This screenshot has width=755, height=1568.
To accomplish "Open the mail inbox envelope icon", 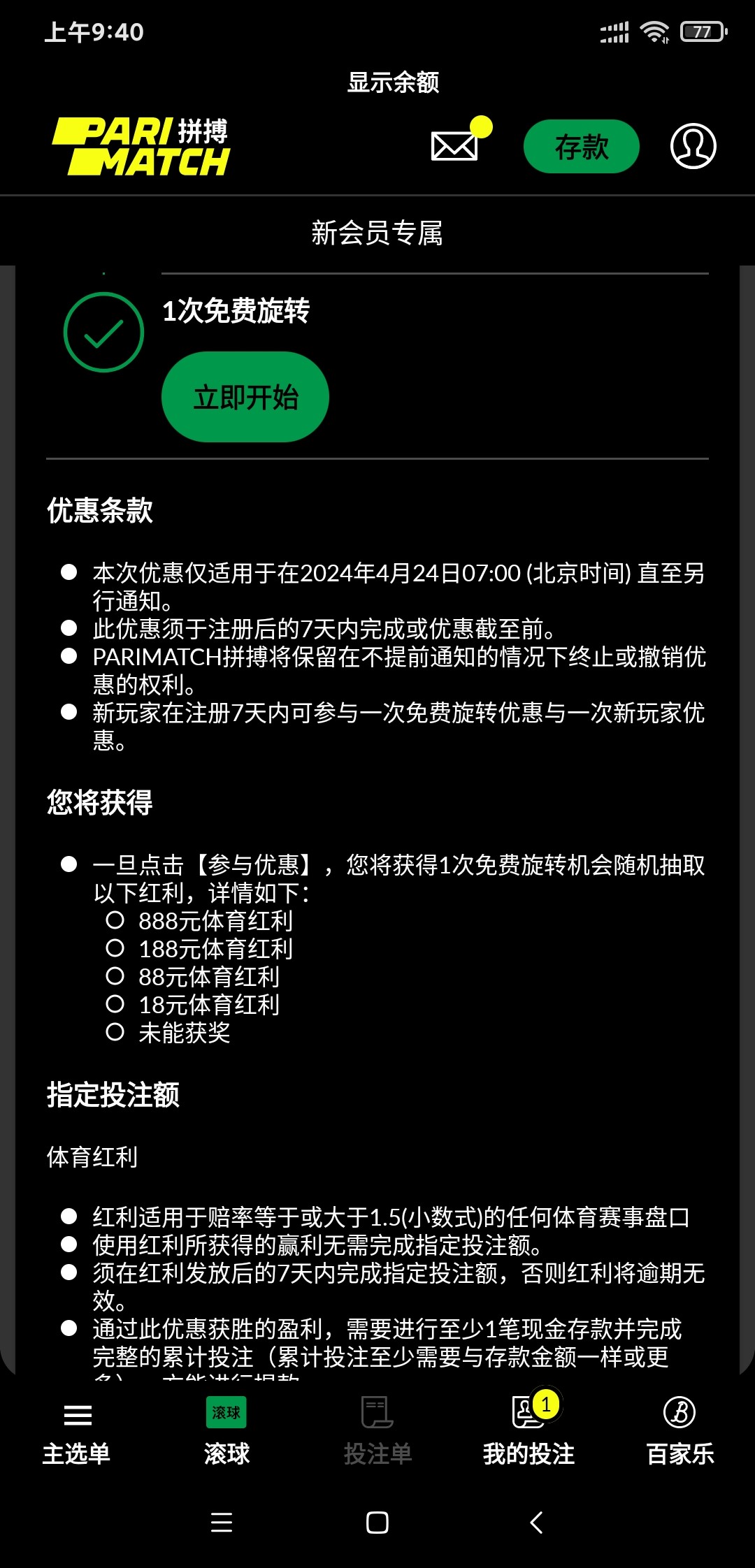I will point(455,146).
